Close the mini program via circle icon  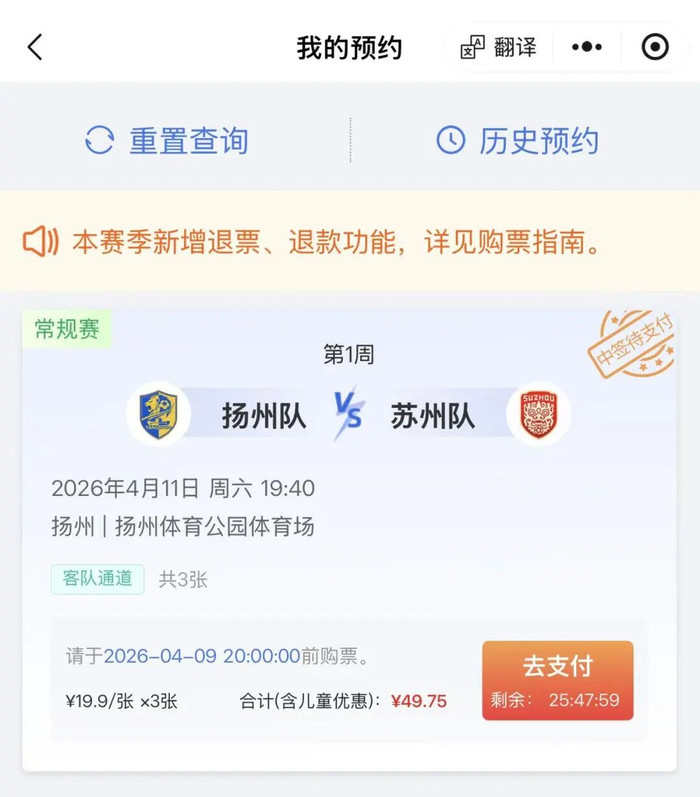tap(655, 47)
